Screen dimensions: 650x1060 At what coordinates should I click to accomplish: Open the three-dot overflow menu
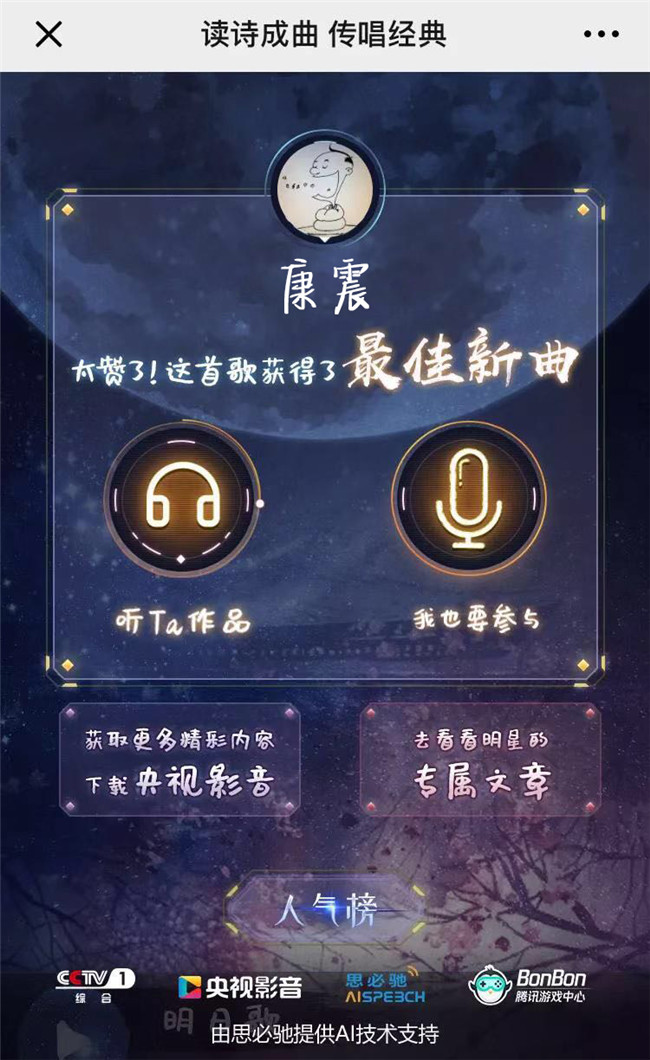click(601, 35)
